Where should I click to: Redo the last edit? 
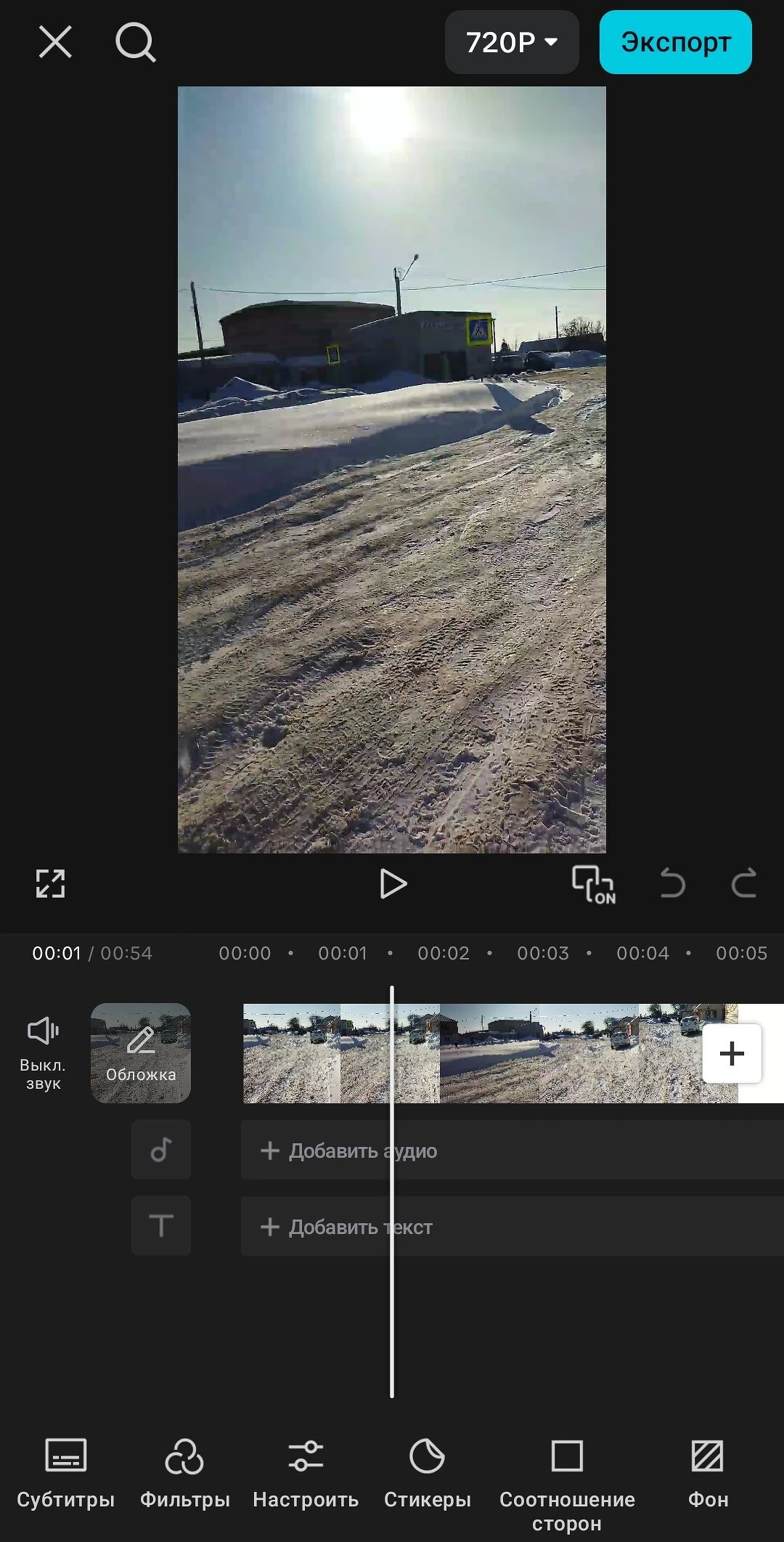pyautogui.click(x=743, y=884)
